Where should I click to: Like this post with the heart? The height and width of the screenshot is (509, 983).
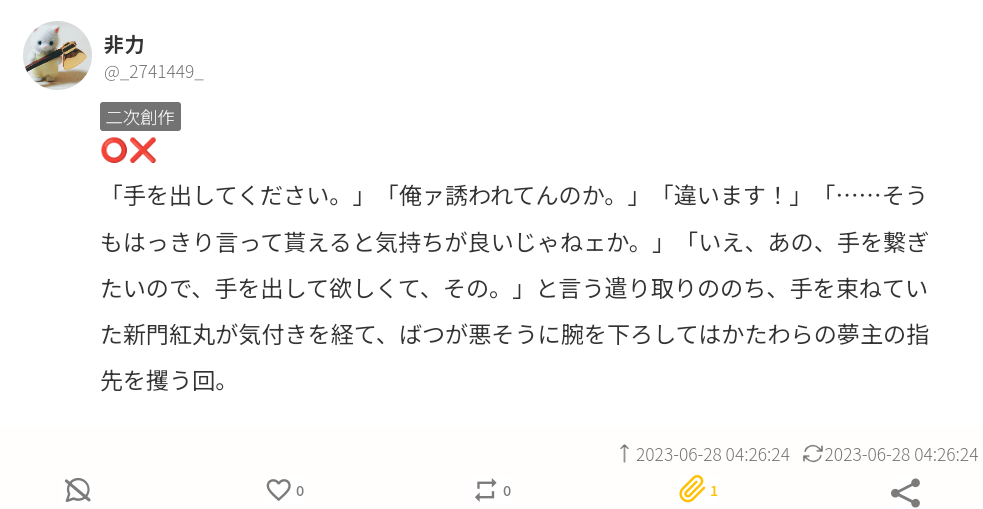coord(278,490)
